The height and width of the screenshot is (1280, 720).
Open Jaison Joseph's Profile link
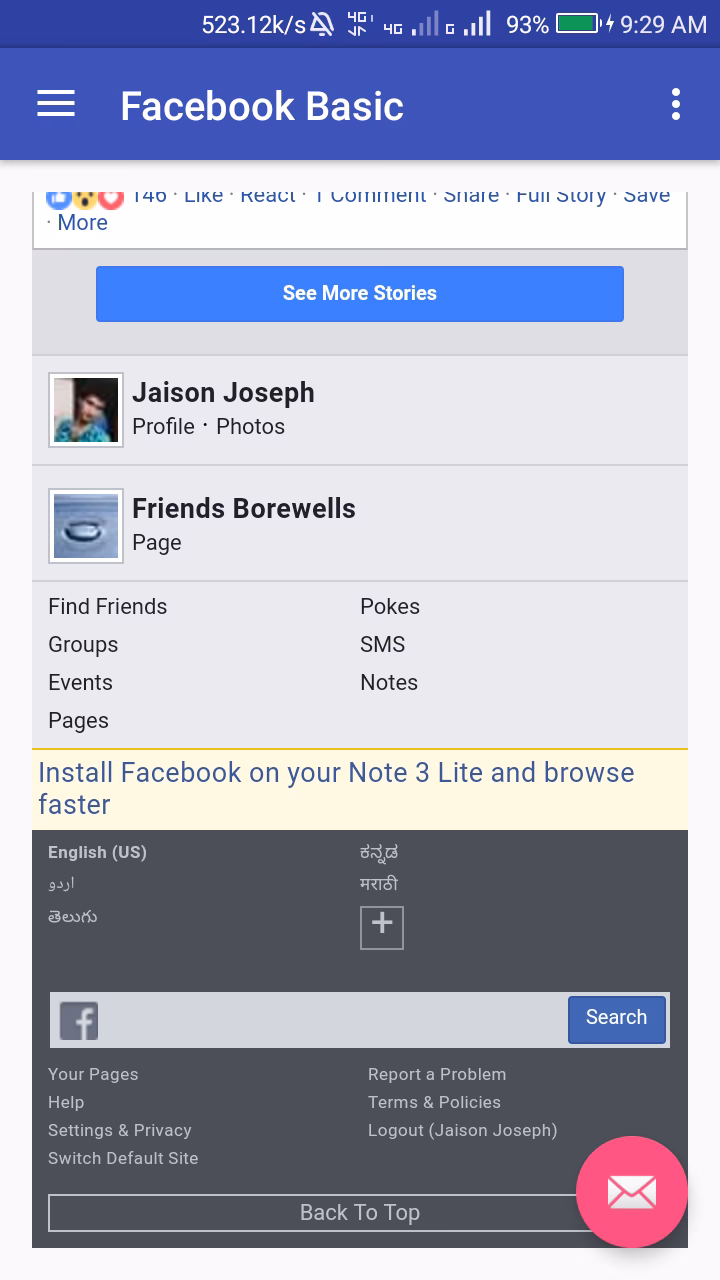pos(163,426)
